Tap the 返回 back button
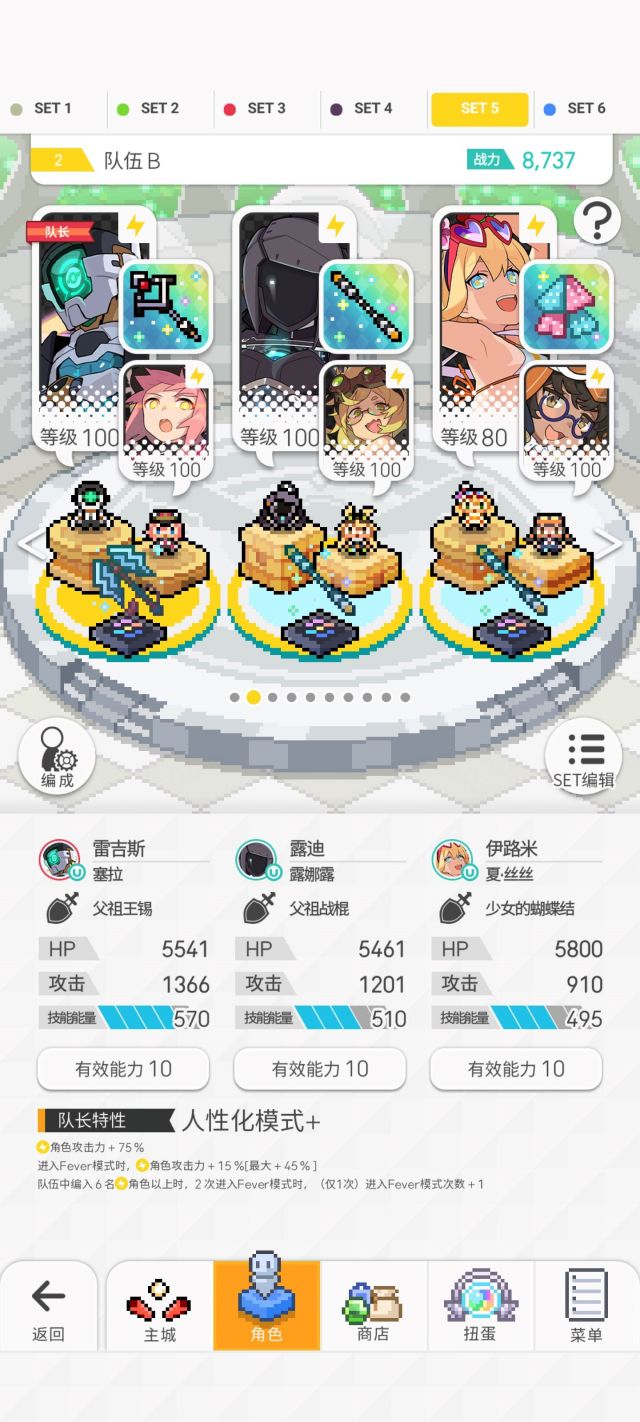 point(48,1307)
